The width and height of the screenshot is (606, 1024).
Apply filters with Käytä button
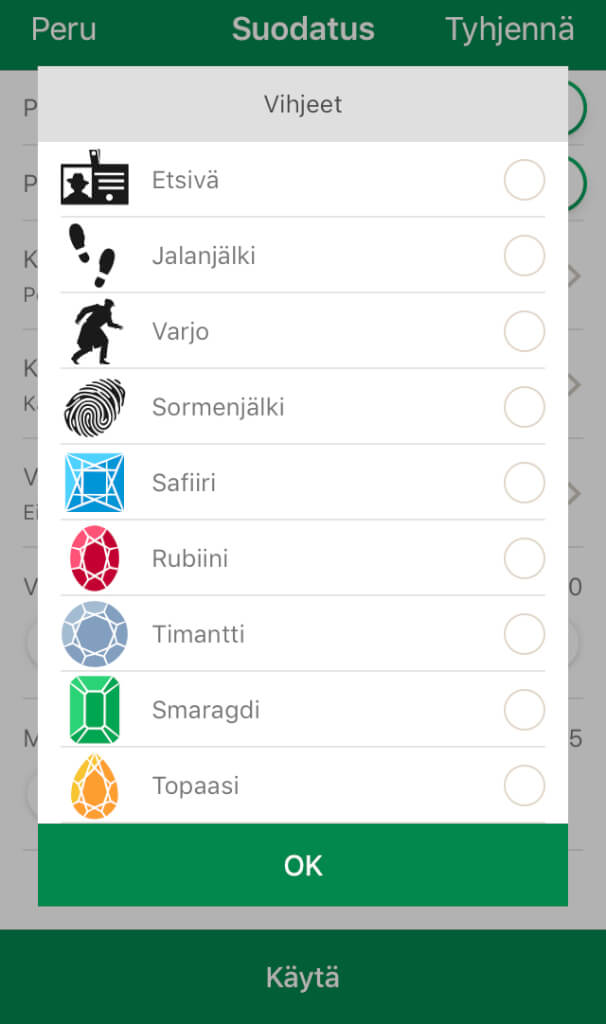(303, 977)
